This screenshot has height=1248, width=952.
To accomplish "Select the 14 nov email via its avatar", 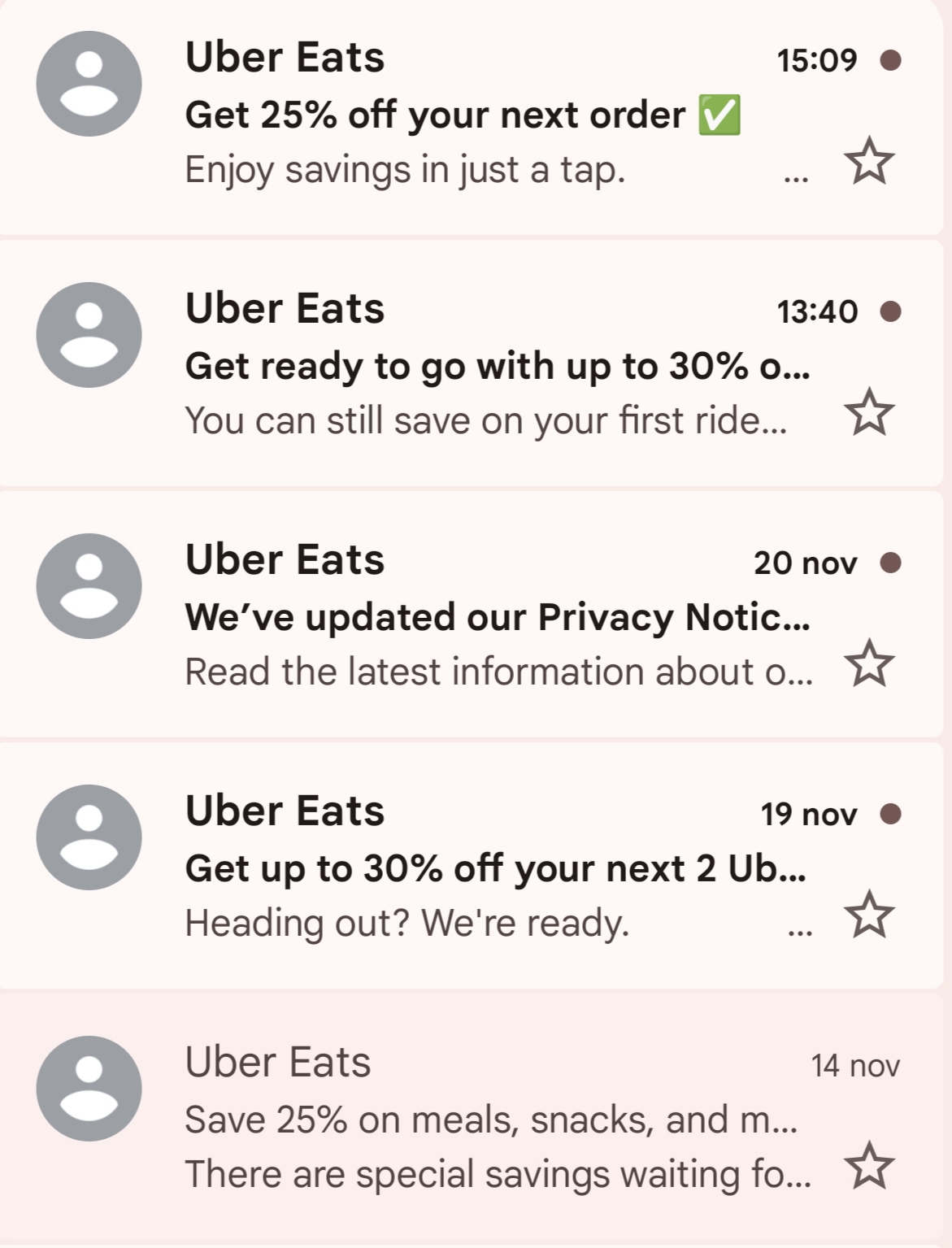I will pos(89,1089).
